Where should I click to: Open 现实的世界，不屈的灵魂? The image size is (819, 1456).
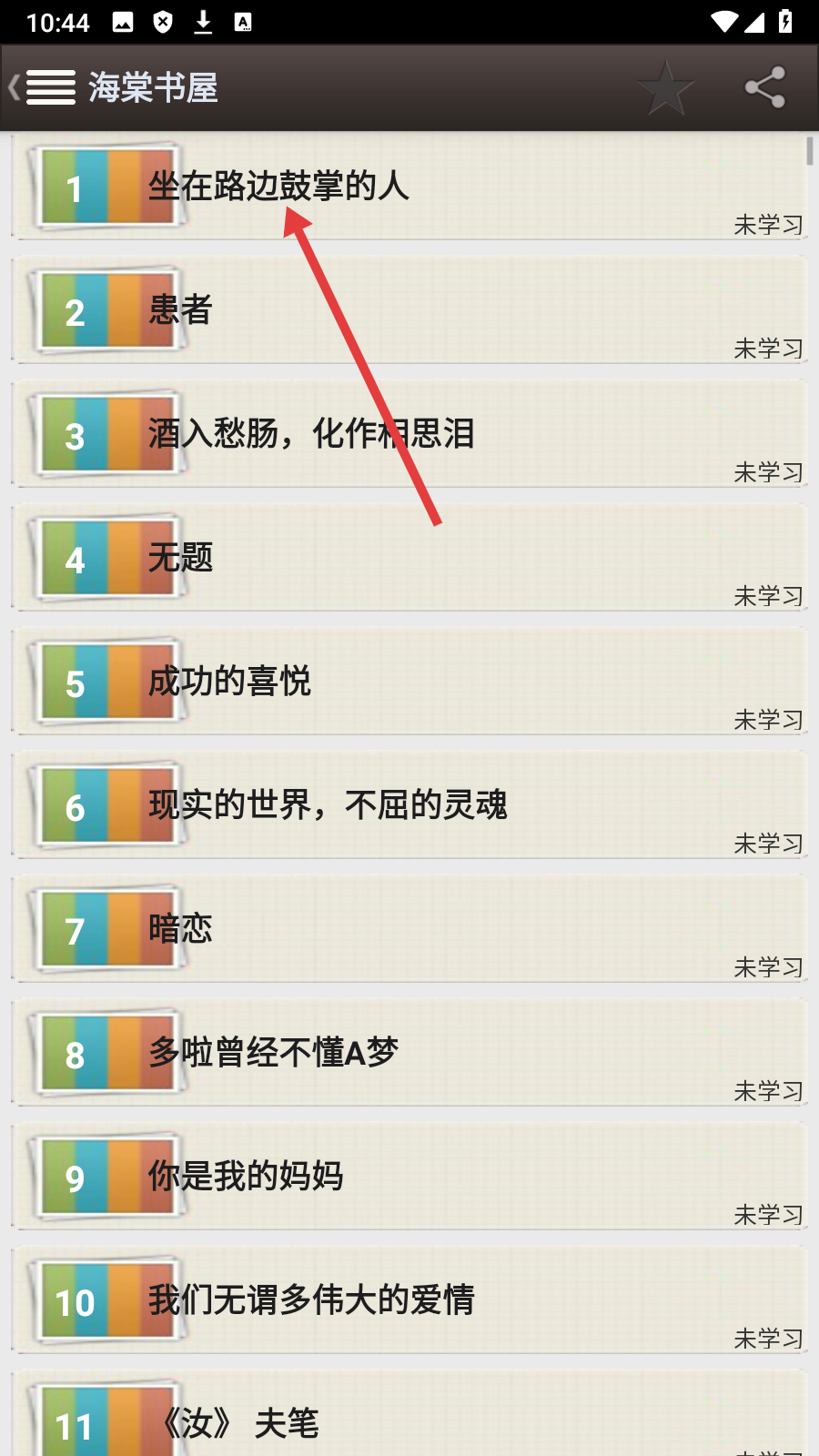409,806
